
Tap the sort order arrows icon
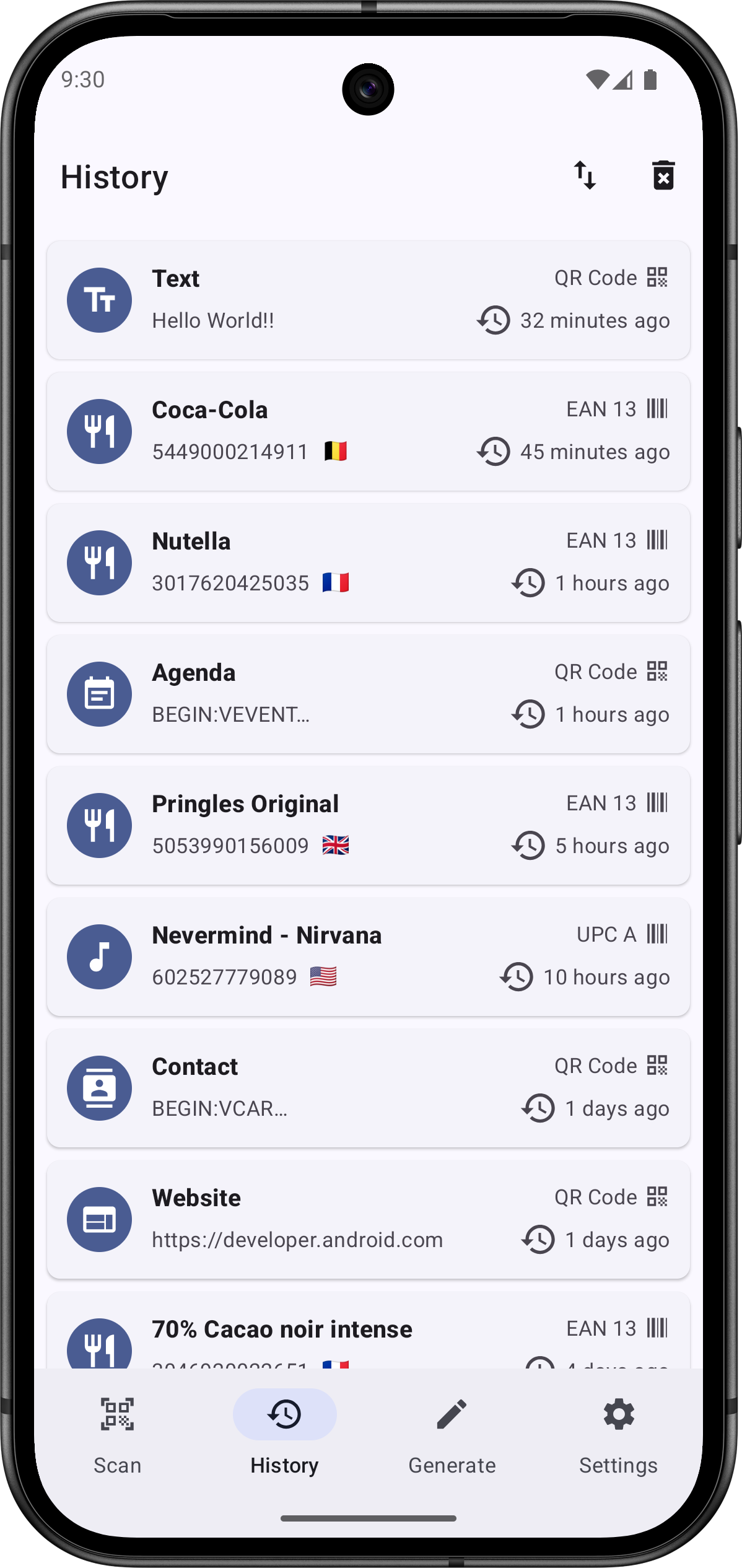(x=585, y=176)
